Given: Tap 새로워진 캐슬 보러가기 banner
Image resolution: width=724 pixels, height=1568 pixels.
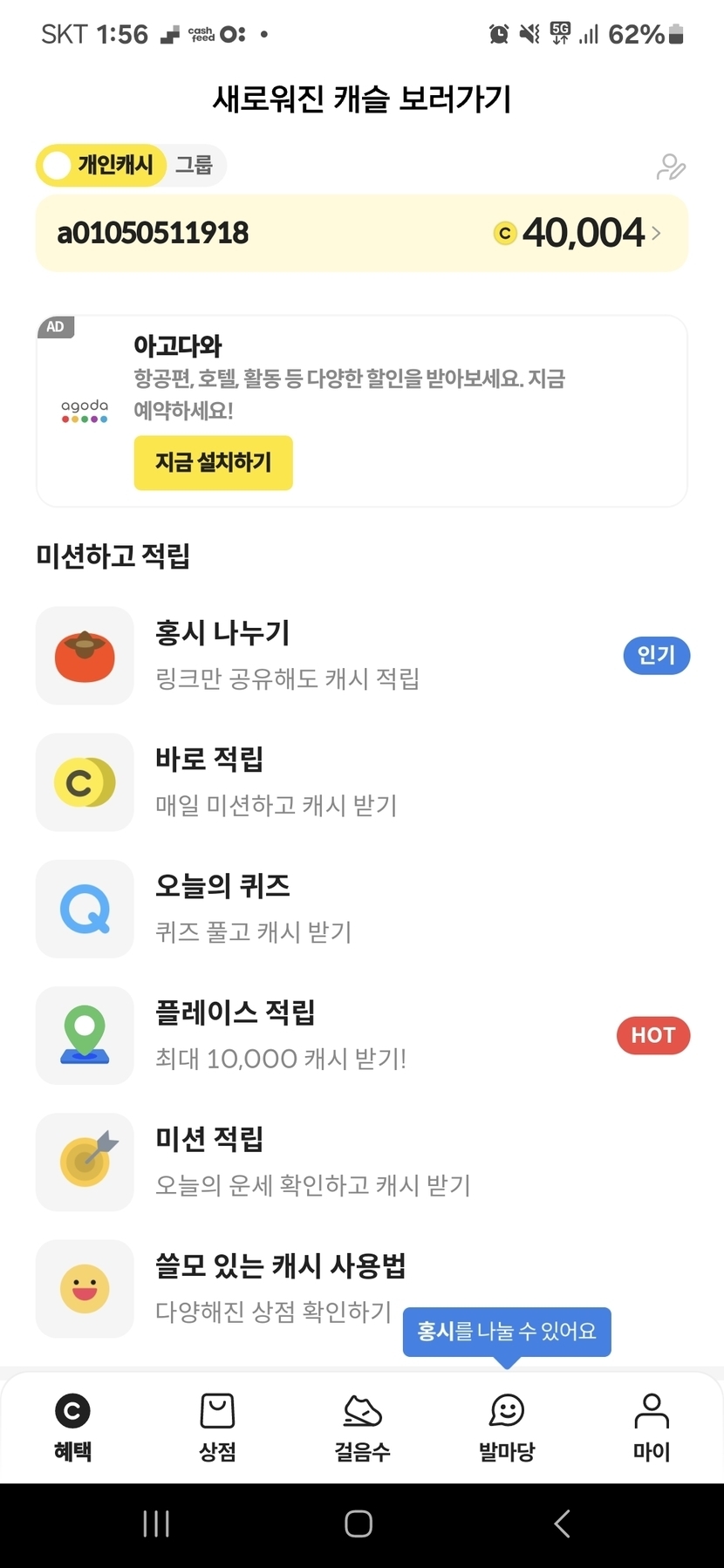Looking at the screenshot, I should point(362,99).
